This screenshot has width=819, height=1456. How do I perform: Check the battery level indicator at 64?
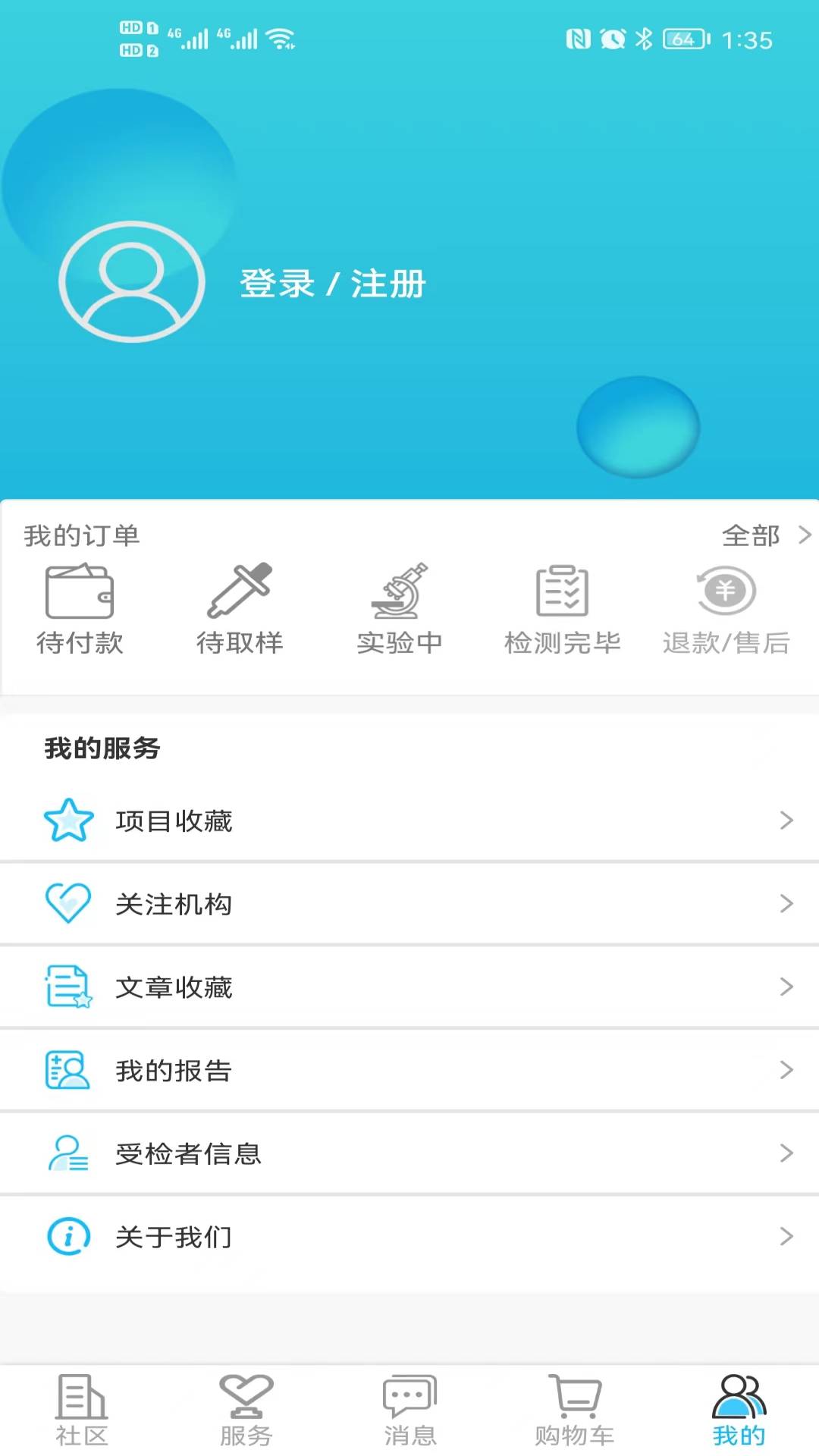point(681,41)
